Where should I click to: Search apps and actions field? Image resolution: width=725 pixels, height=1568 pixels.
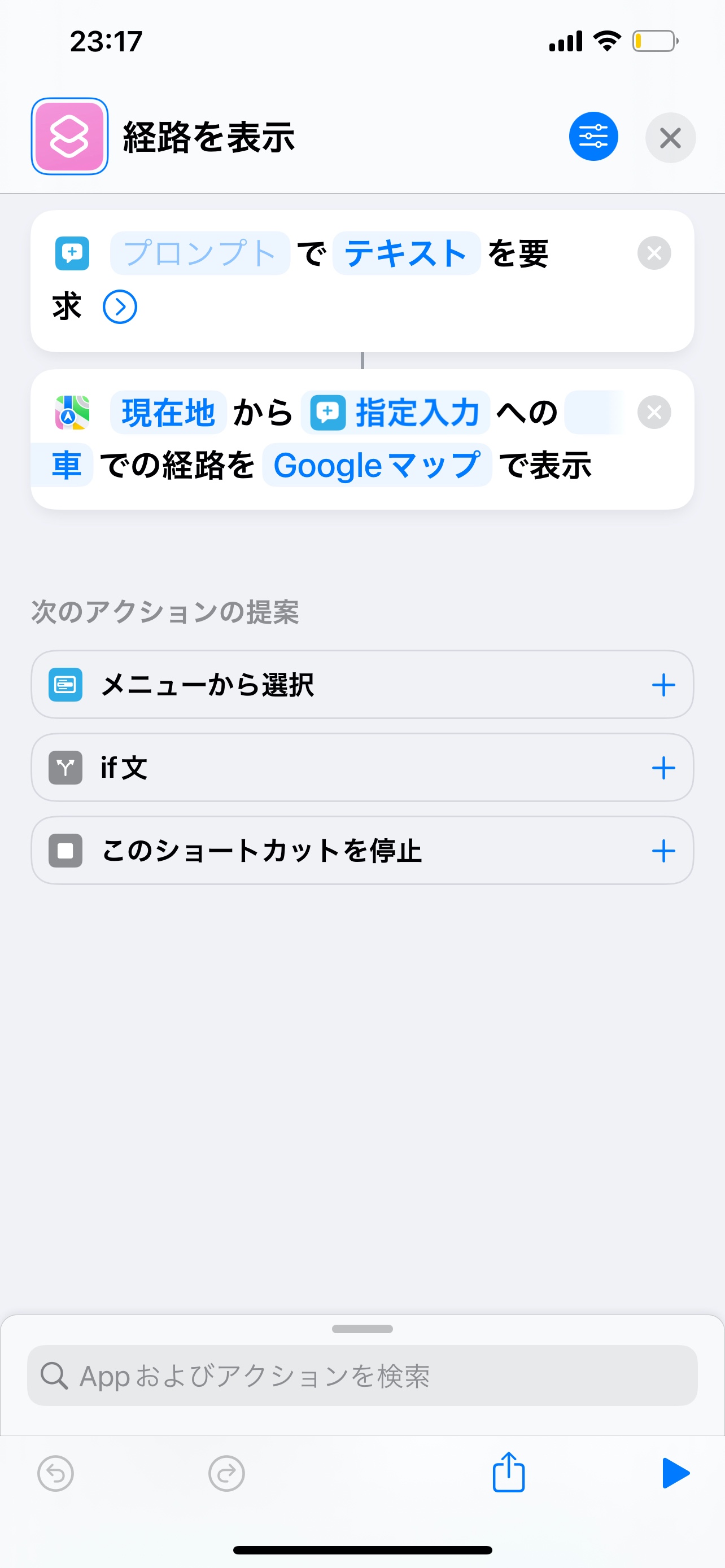[x=362, y=1376]
